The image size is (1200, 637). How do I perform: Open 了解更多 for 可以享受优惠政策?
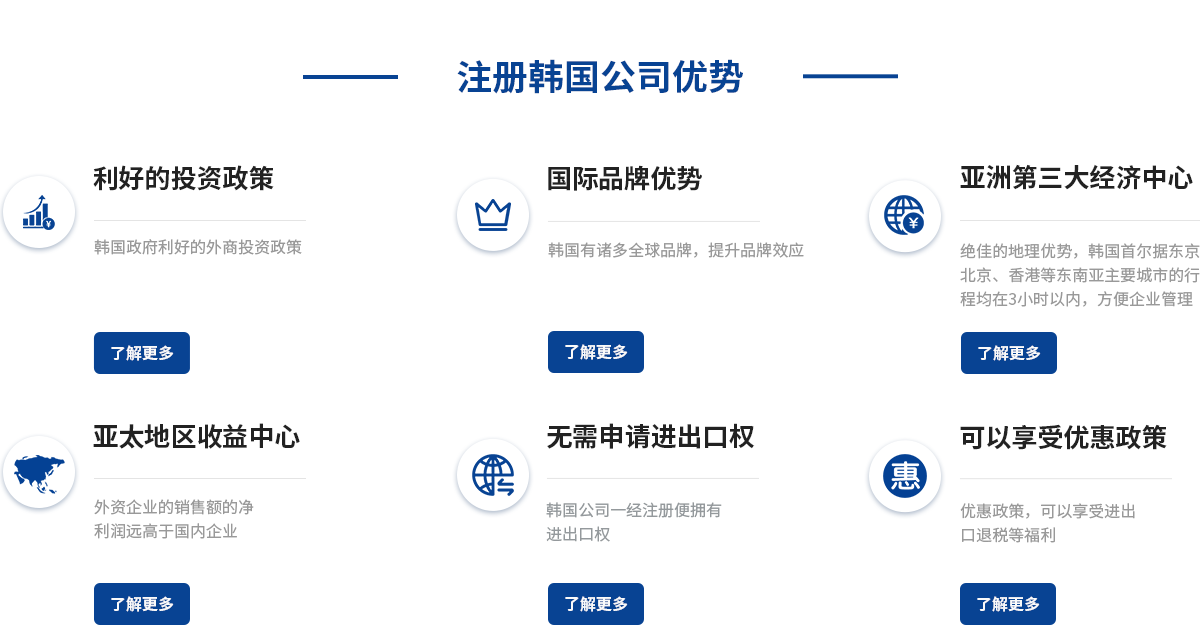pos(1008,604)
